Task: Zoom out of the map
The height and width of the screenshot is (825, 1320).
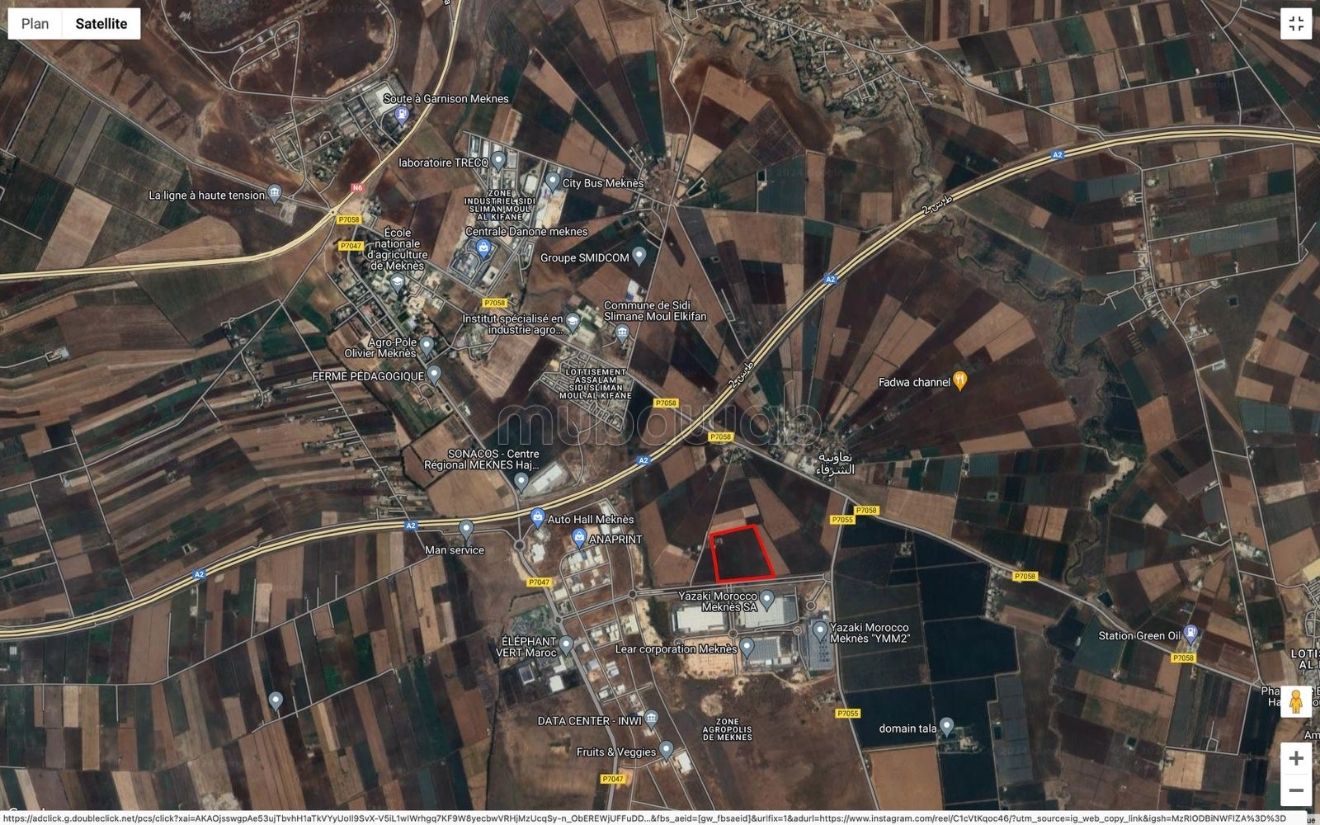Action: tap(1296, 791)
